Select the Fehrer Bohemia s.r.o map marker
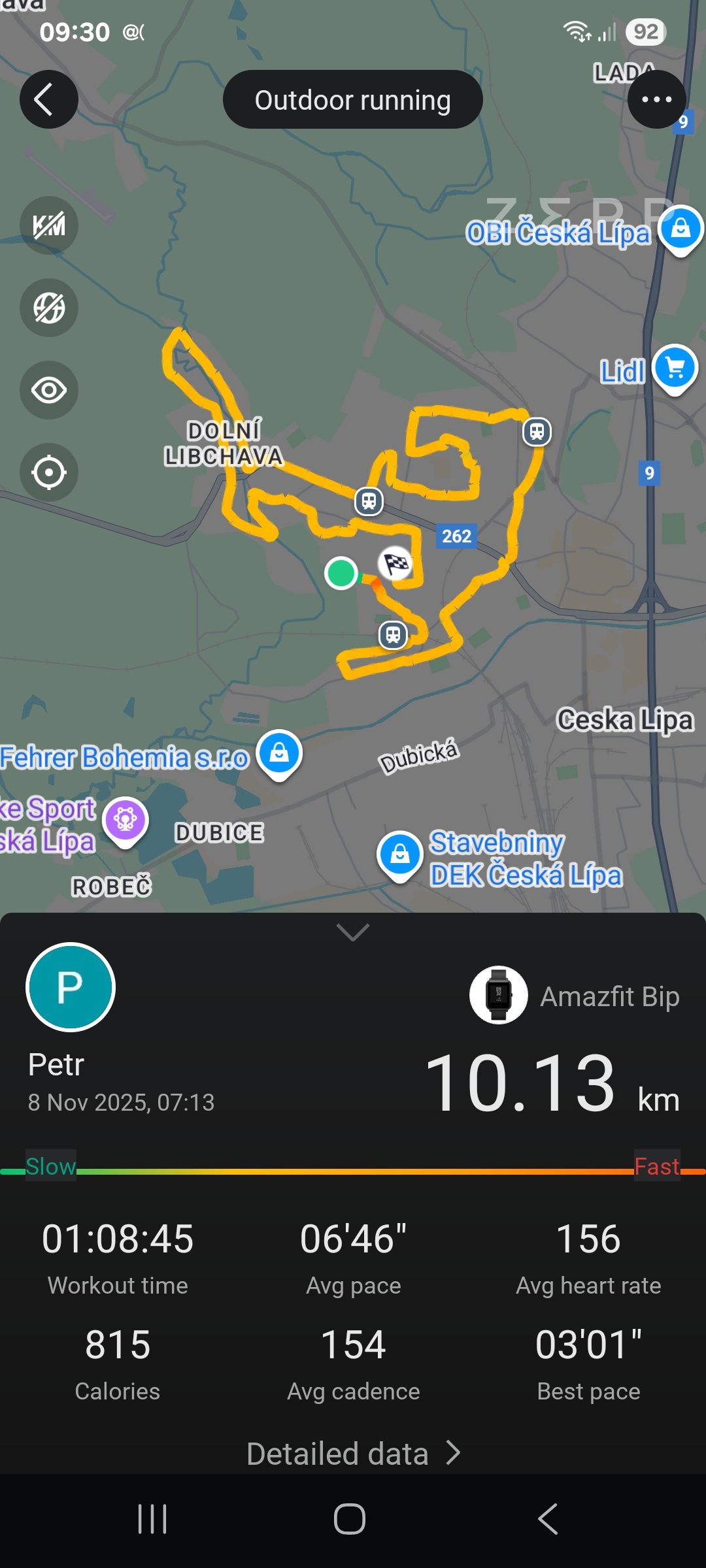 coord(279,754)
